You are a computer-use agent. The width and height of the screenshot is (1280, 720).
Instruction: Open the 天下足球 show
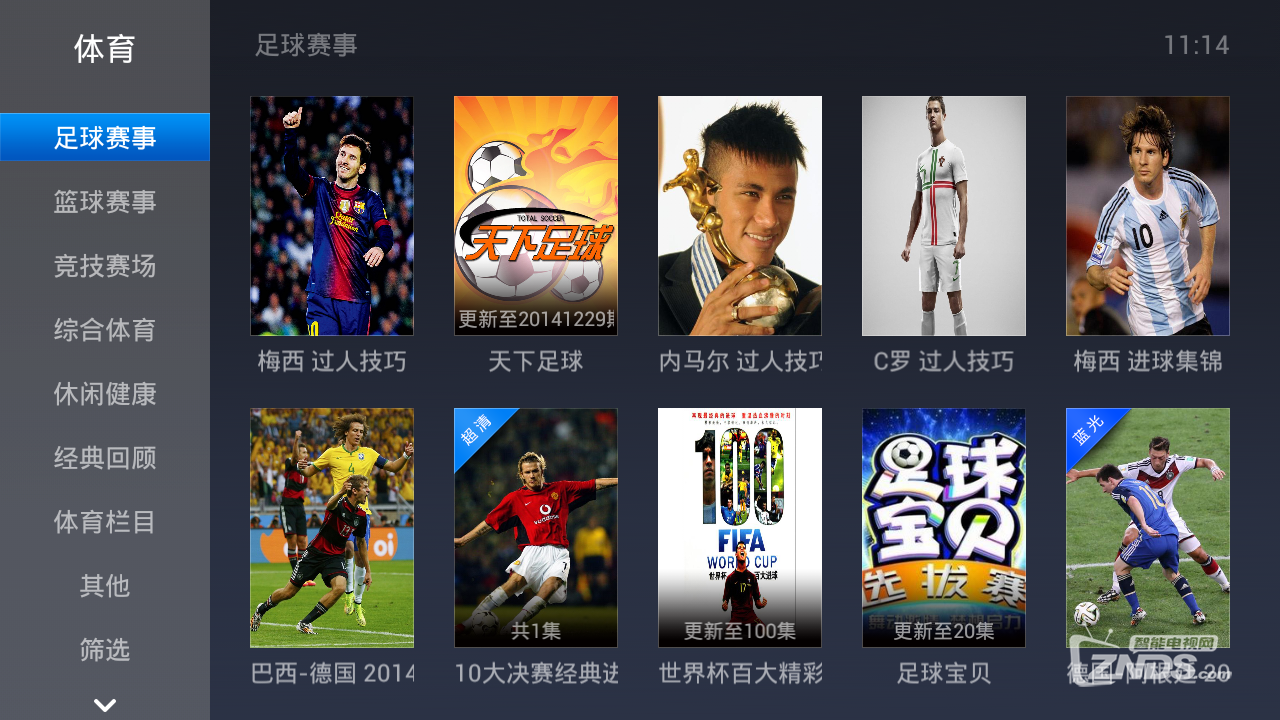coord(535,216)
